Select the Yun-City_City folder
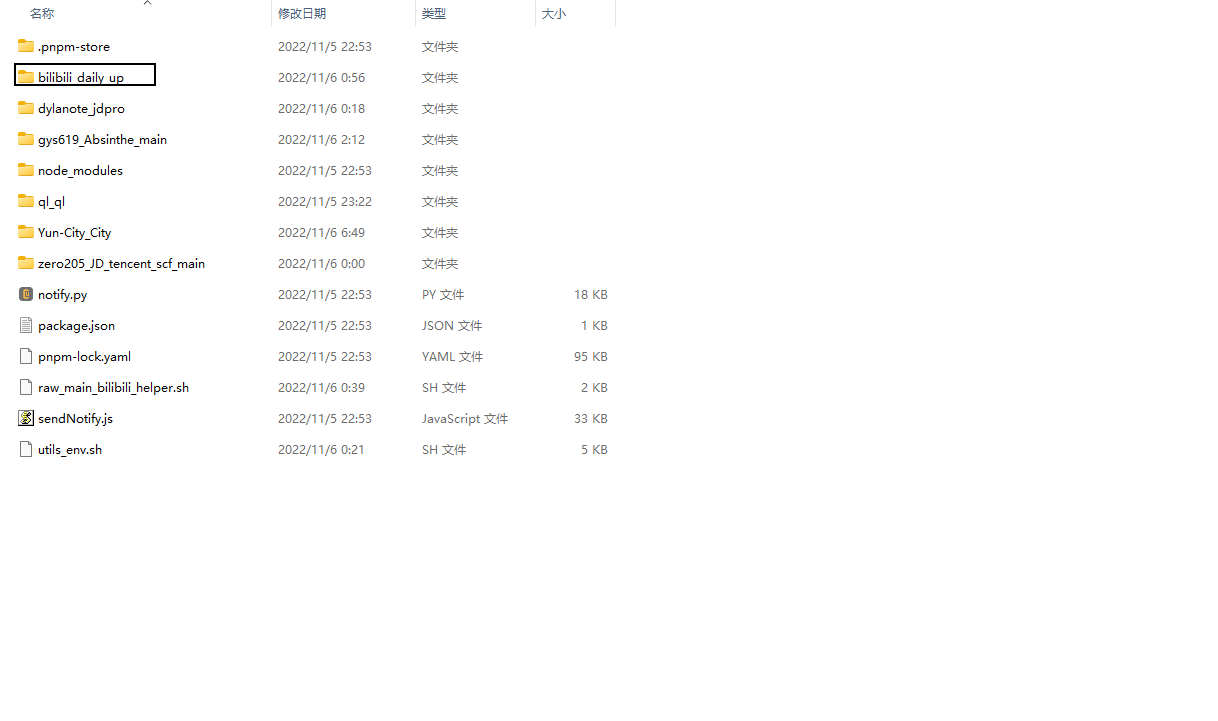Screen dimensions: 1218x721 click(74, 232)
